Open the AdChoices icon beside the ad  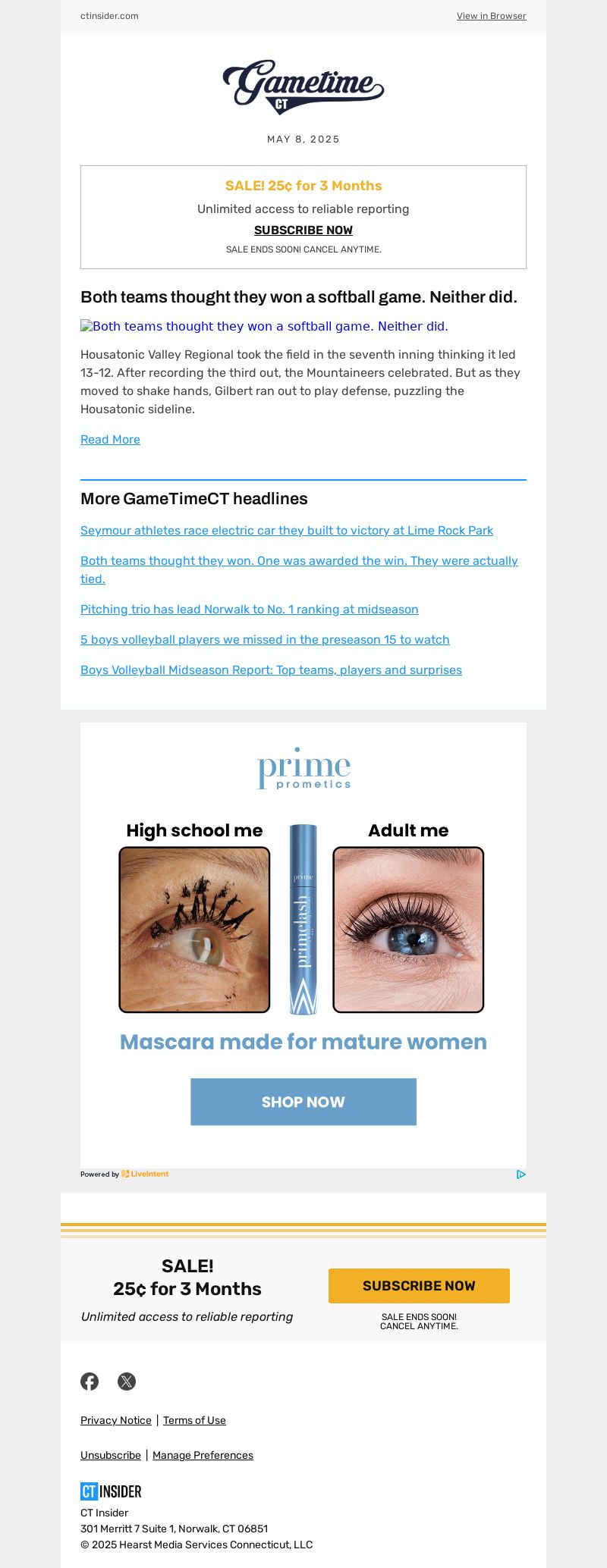click(x=521, y=1174)
